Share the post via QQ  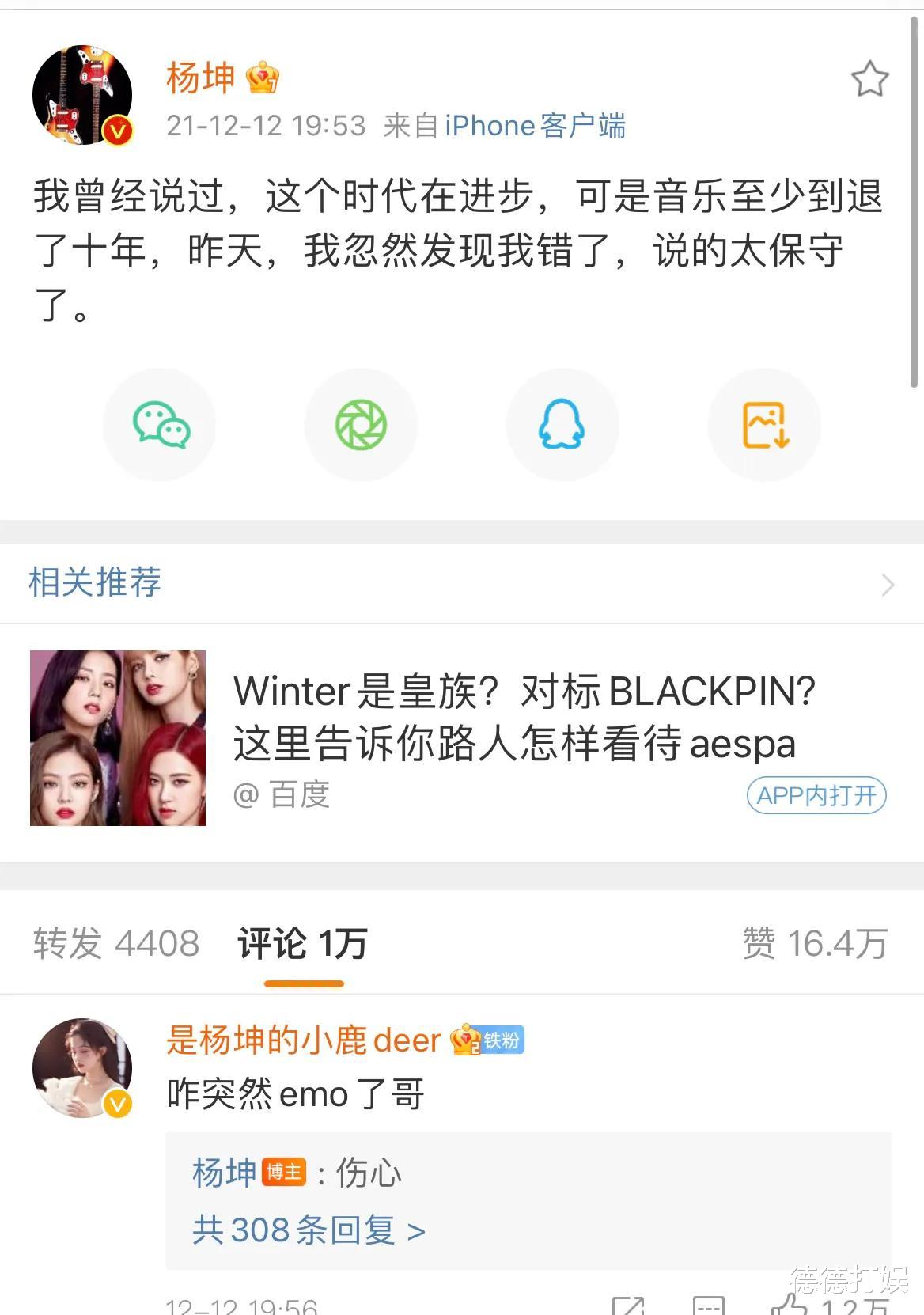point(562,425)
